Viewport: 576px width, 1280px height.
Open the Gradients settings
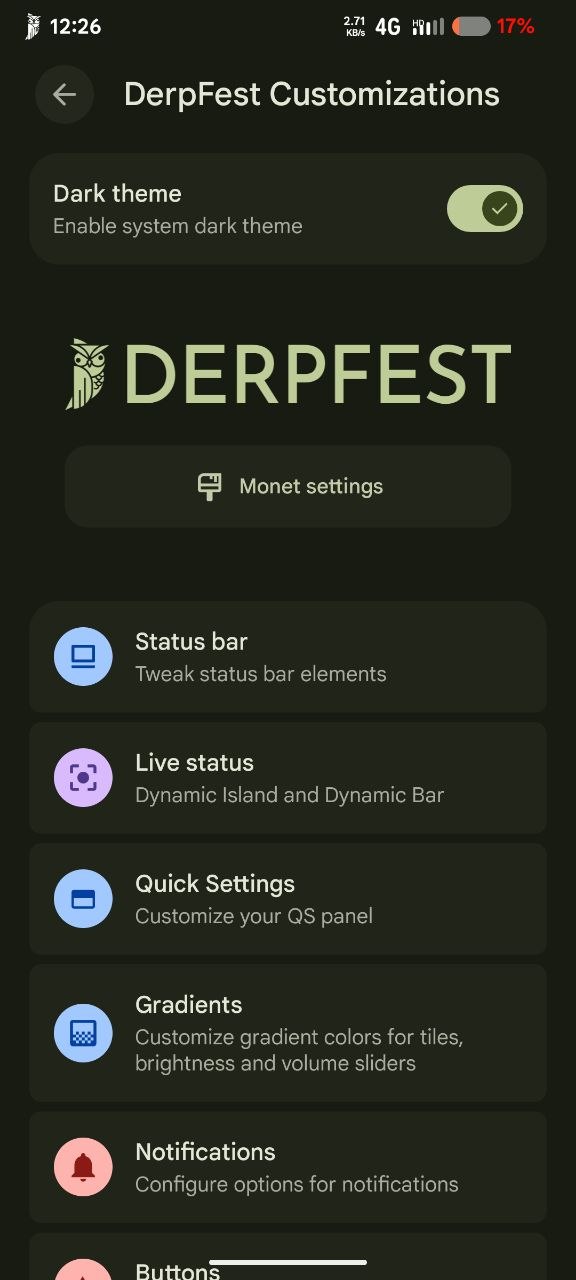288,1033
